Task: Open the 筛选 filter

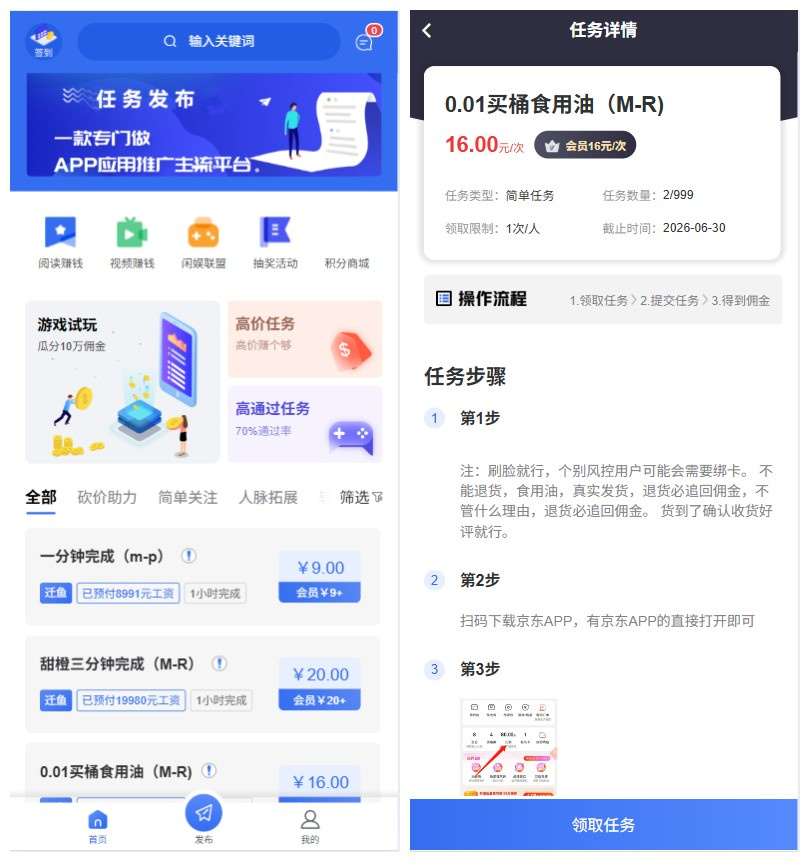Action: (x=361, y=497)
